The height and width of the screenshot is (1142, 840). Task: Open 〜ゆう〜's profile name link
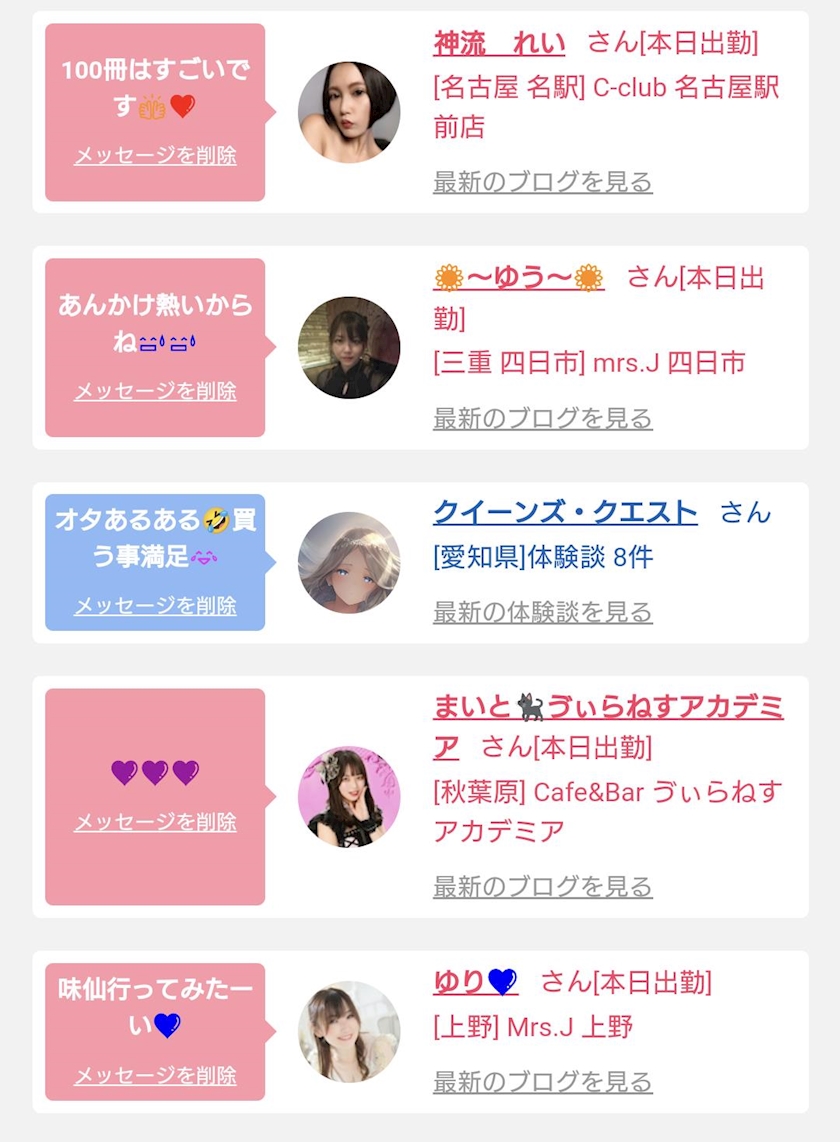(x=519, y=278)
